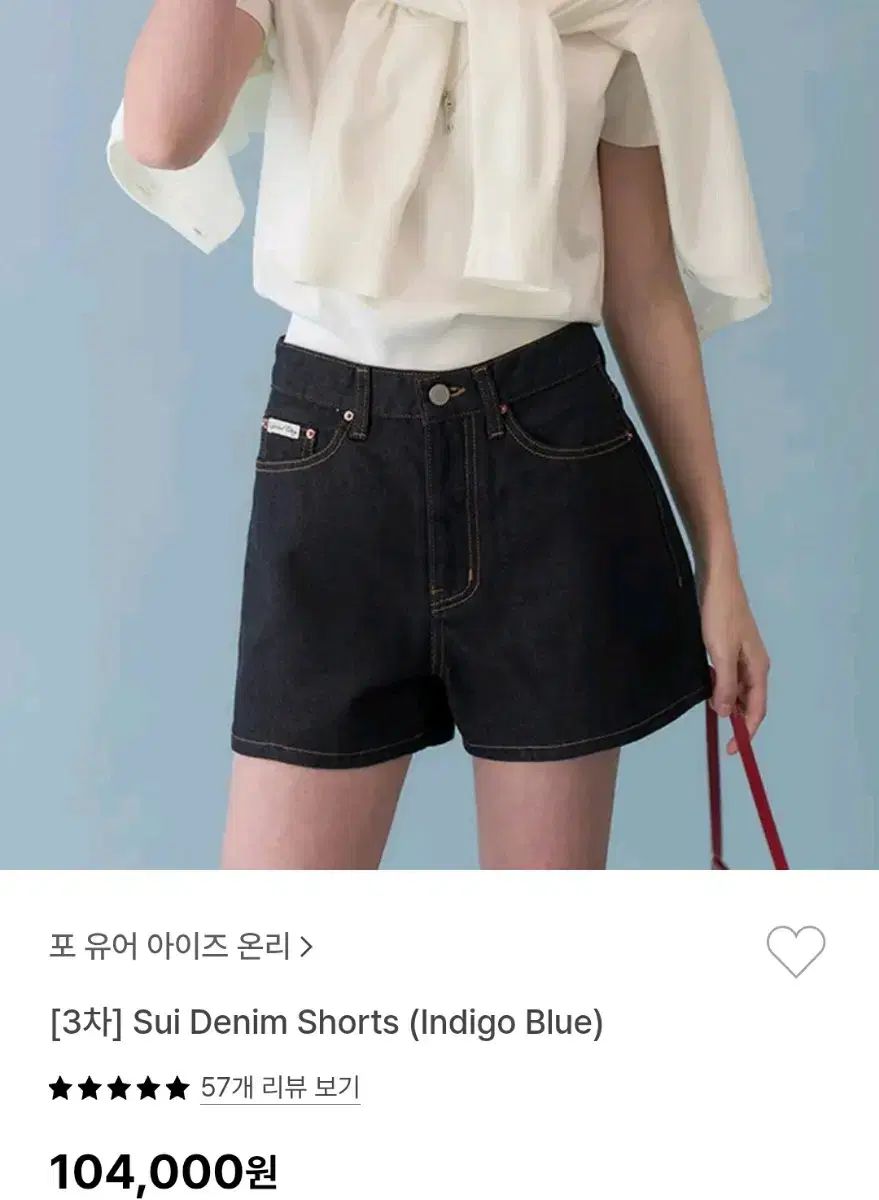Open the denim shorts product image

point(439,434)
